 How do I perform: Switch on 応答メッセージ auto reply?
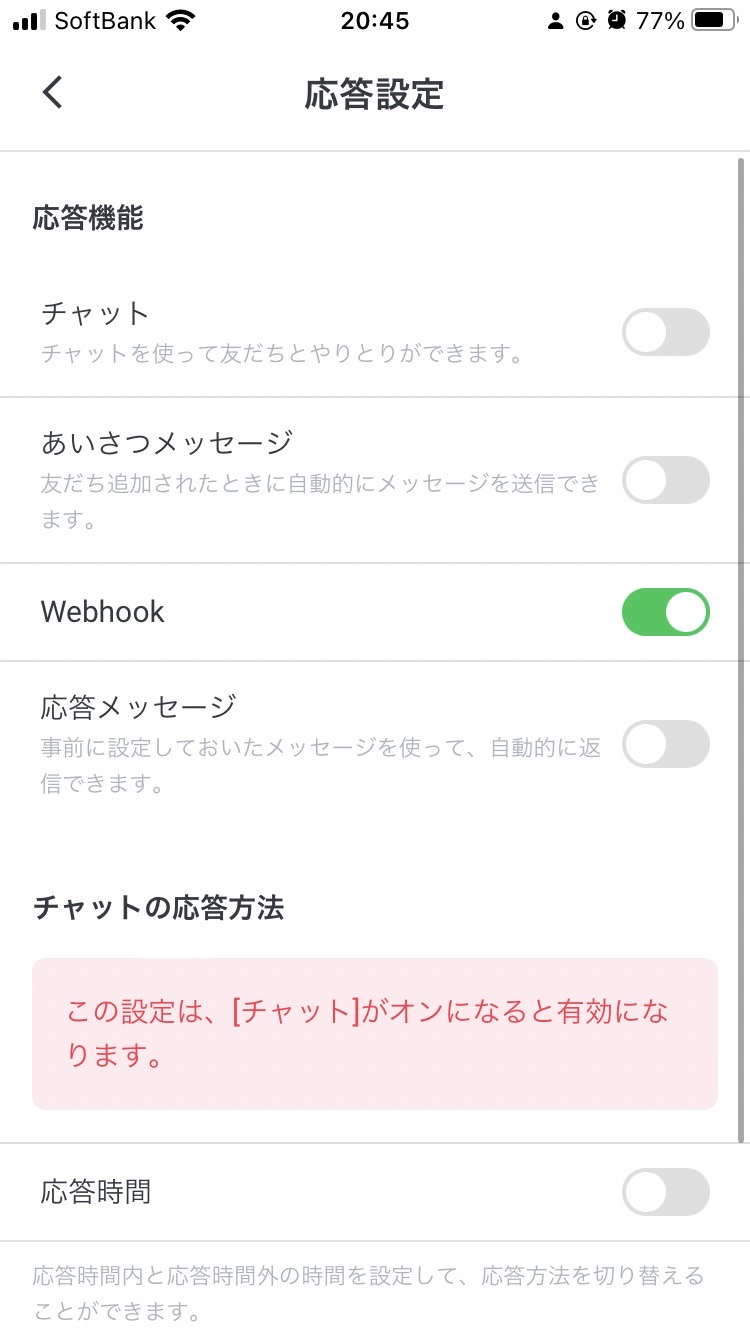tap(666, 744)
